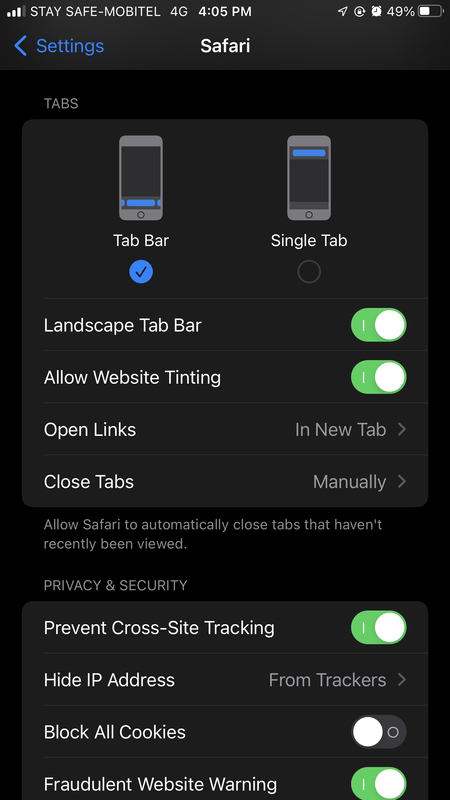This screenshot has width=450, height=800.
Task: Enable Block All Cookies
Action: click(x=379, y=732)
